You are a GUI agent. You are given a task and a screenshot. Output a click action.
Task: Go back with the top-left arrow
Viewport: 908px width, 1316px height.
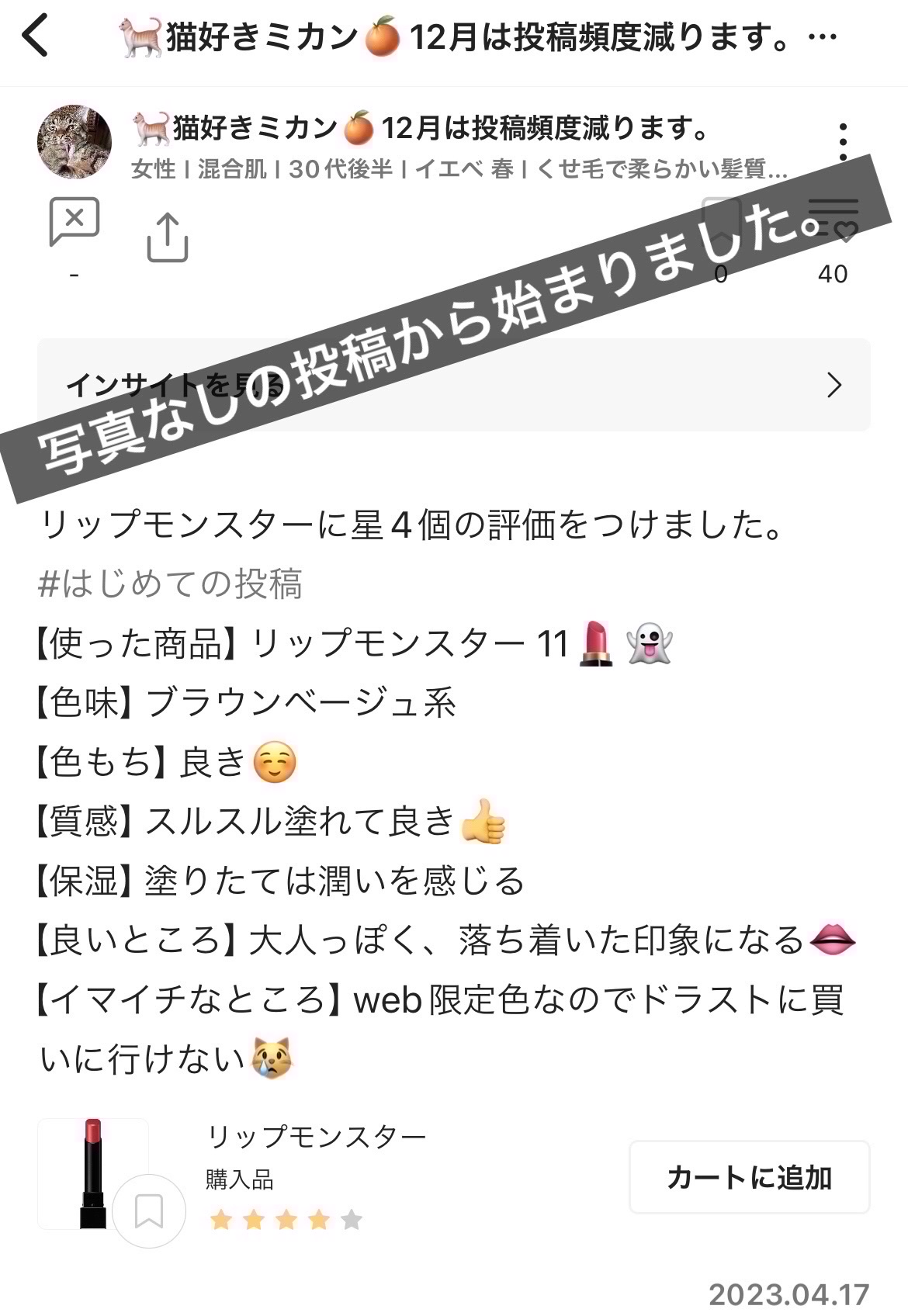[36, 36]
